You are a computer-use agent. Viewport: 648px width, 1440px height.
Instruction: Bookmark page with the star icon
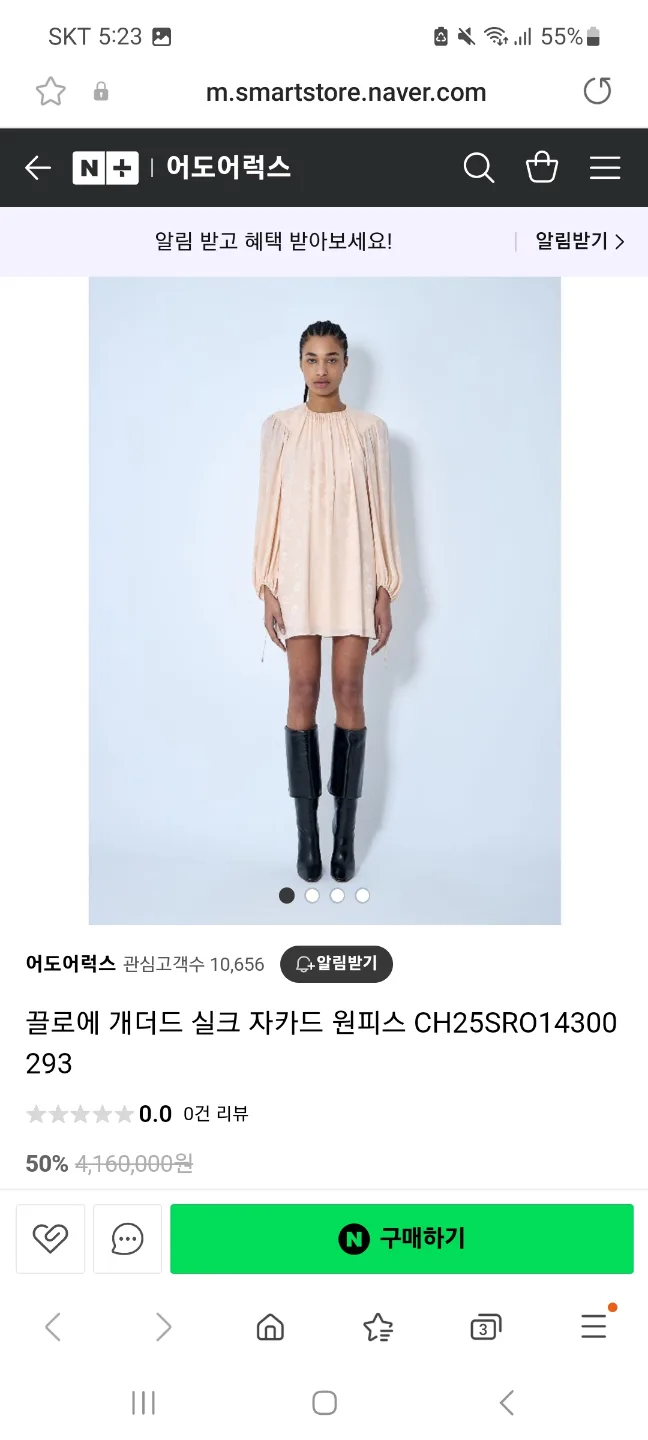[x=50, y=92]
